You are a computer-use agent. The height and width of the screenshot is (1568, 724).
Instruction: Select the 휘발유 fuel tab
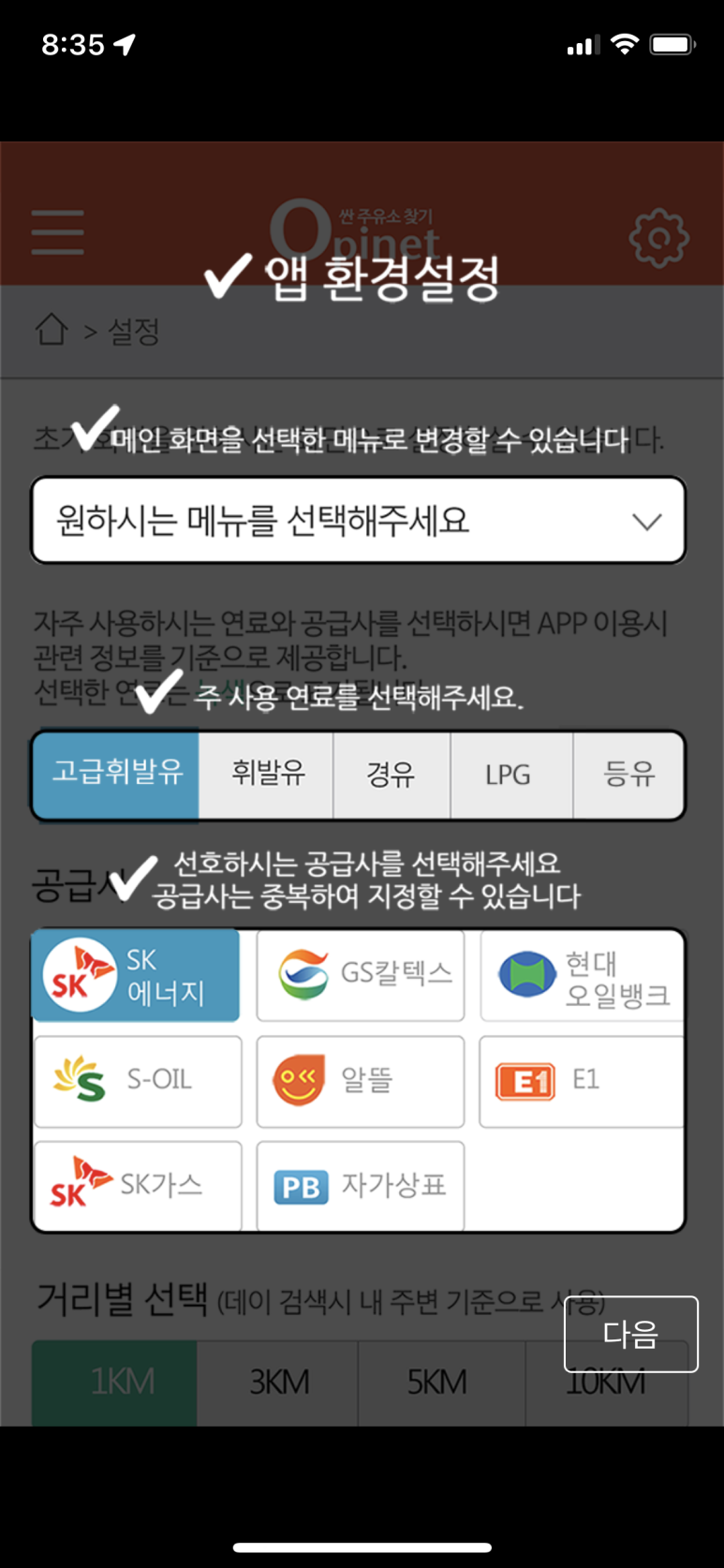pos(266,775)
